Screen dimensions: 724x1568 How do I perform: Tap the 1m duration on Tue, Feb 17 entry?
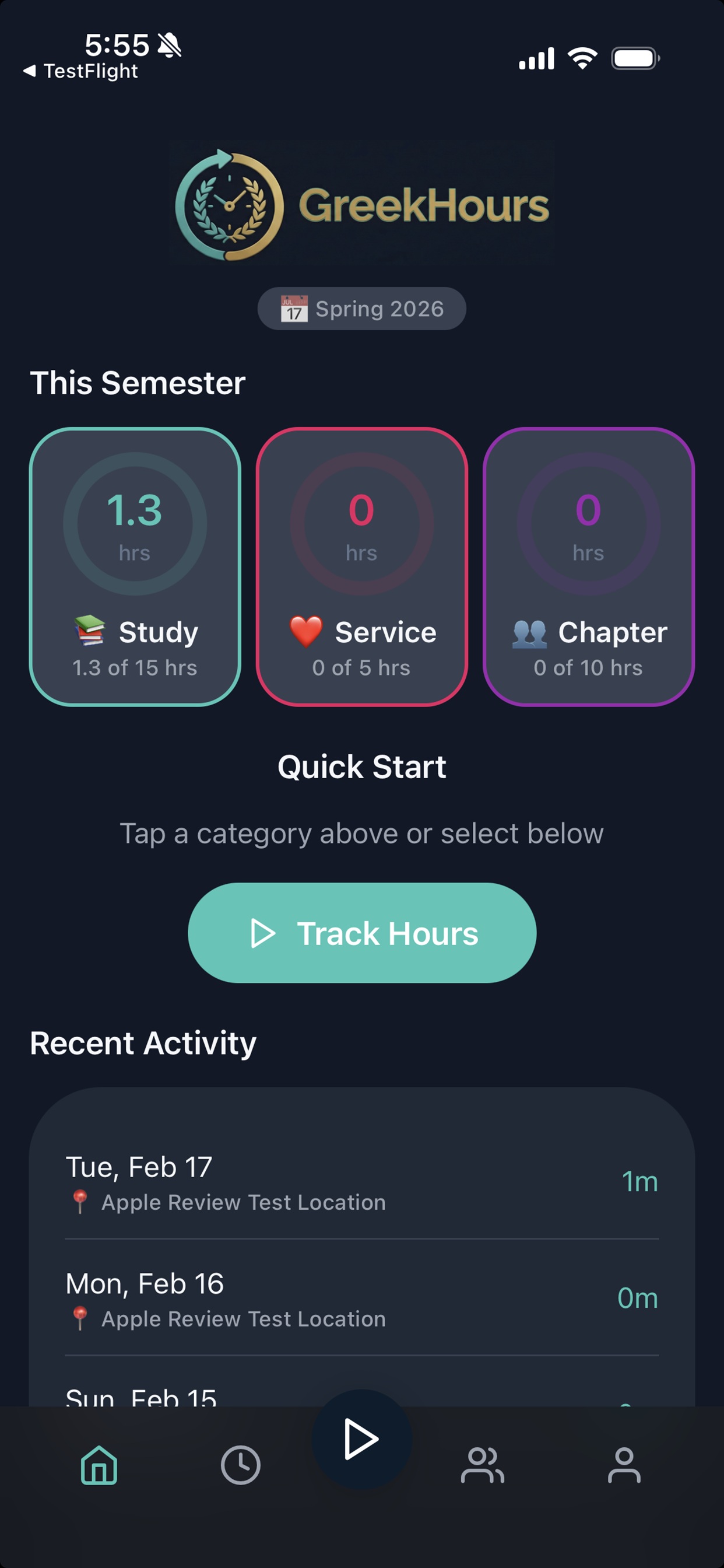coord(639,1181)
